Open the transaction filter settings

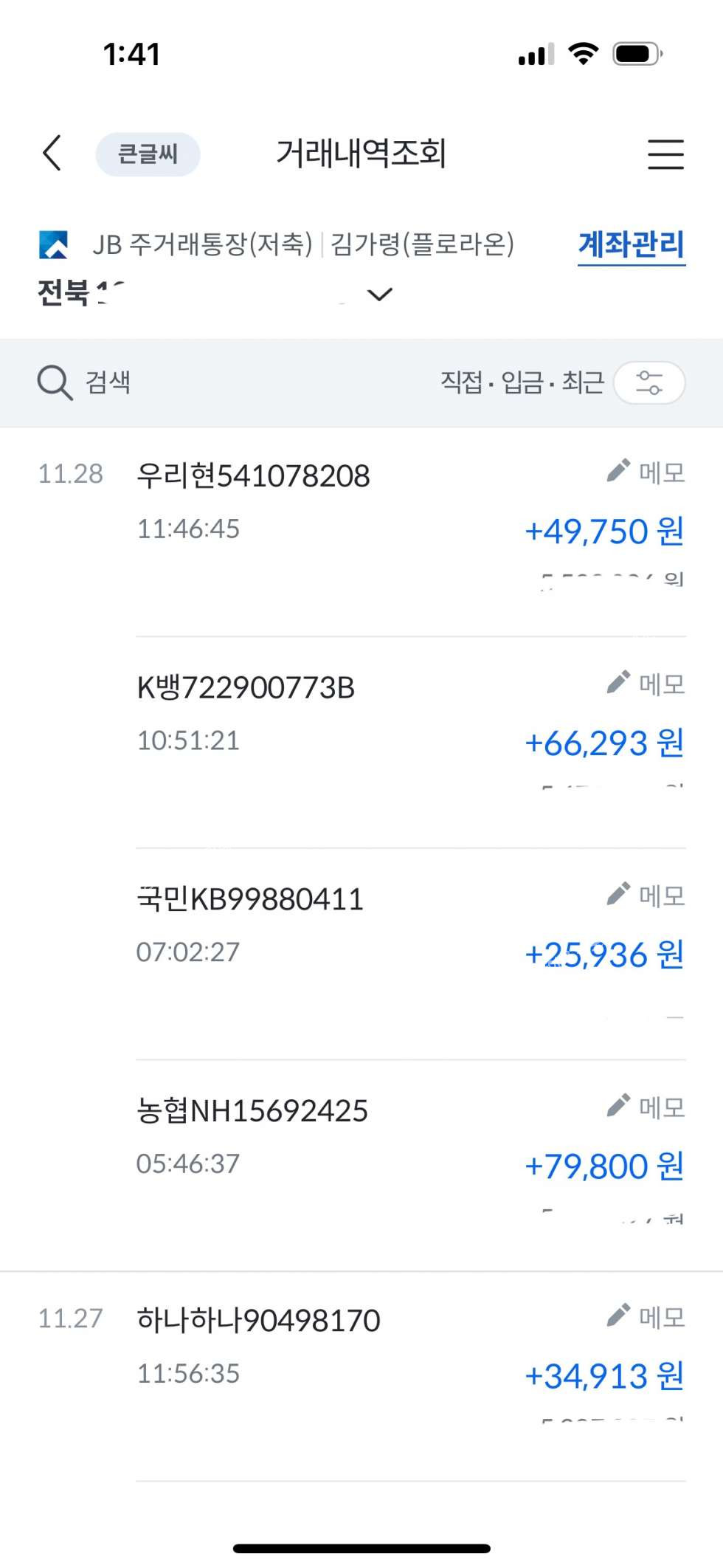tap(649, 382)
